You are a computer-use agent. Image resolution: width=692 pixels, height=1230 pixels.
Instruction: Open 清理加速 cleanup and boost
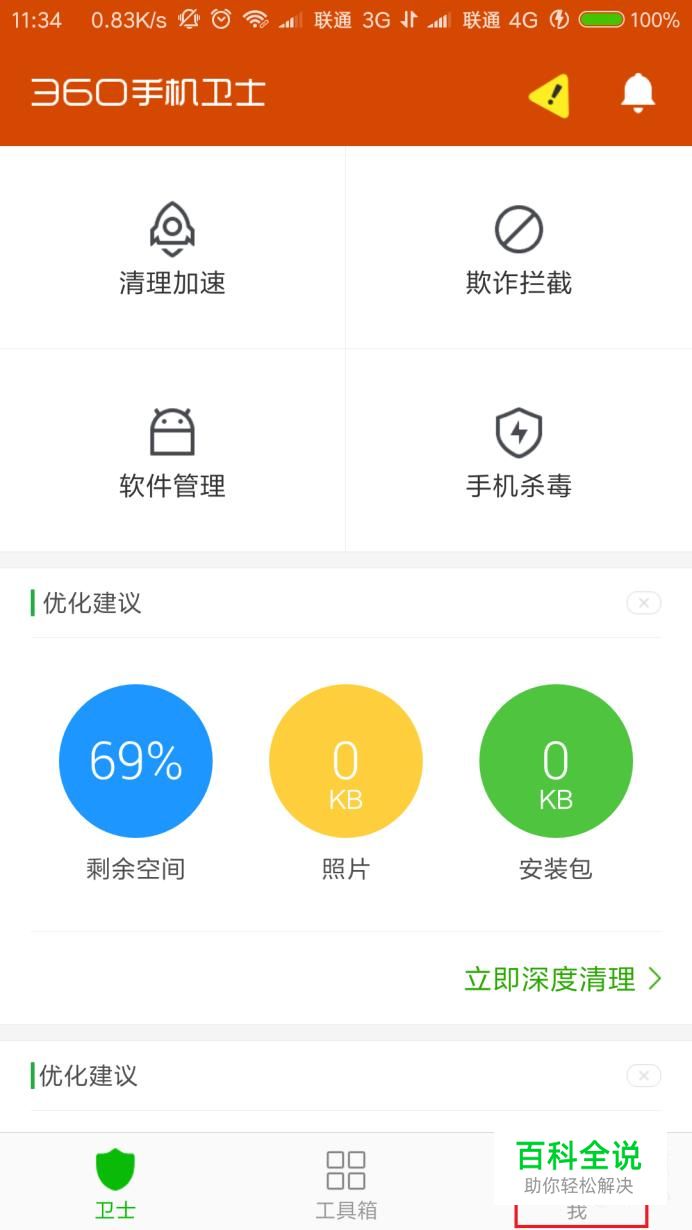click(x=172, y=248)
